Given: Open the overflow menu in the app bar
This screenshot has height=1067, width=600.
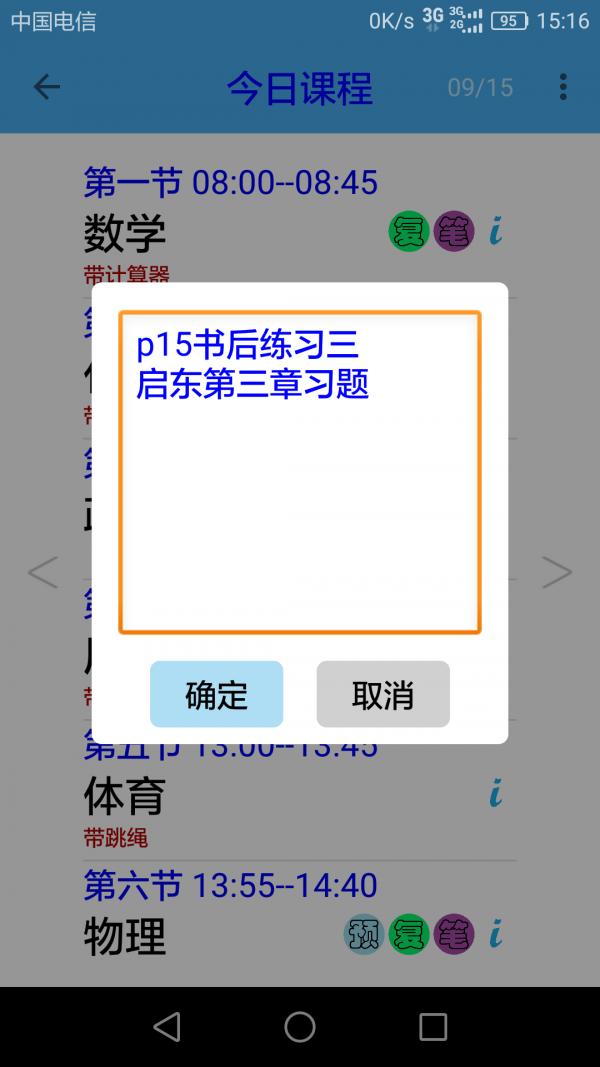Looking at the screenshot, I should coord(563,87).
